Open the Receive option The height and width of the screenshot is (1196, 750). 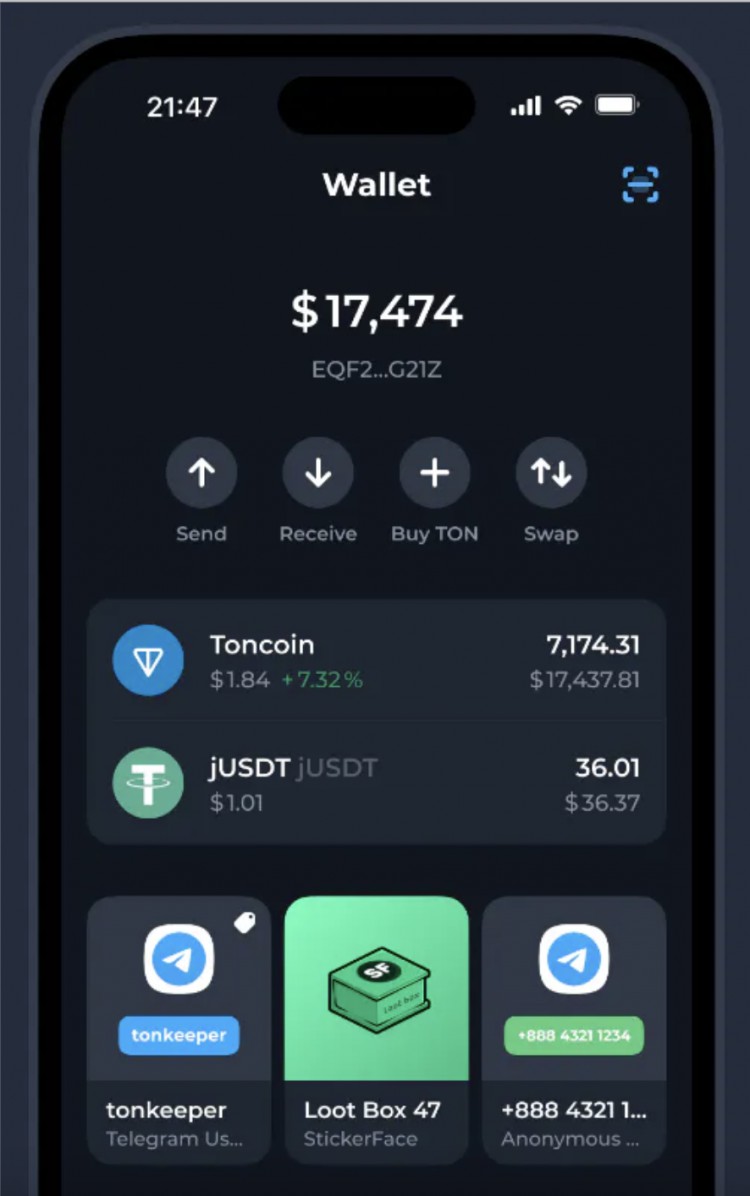(318, 473)
